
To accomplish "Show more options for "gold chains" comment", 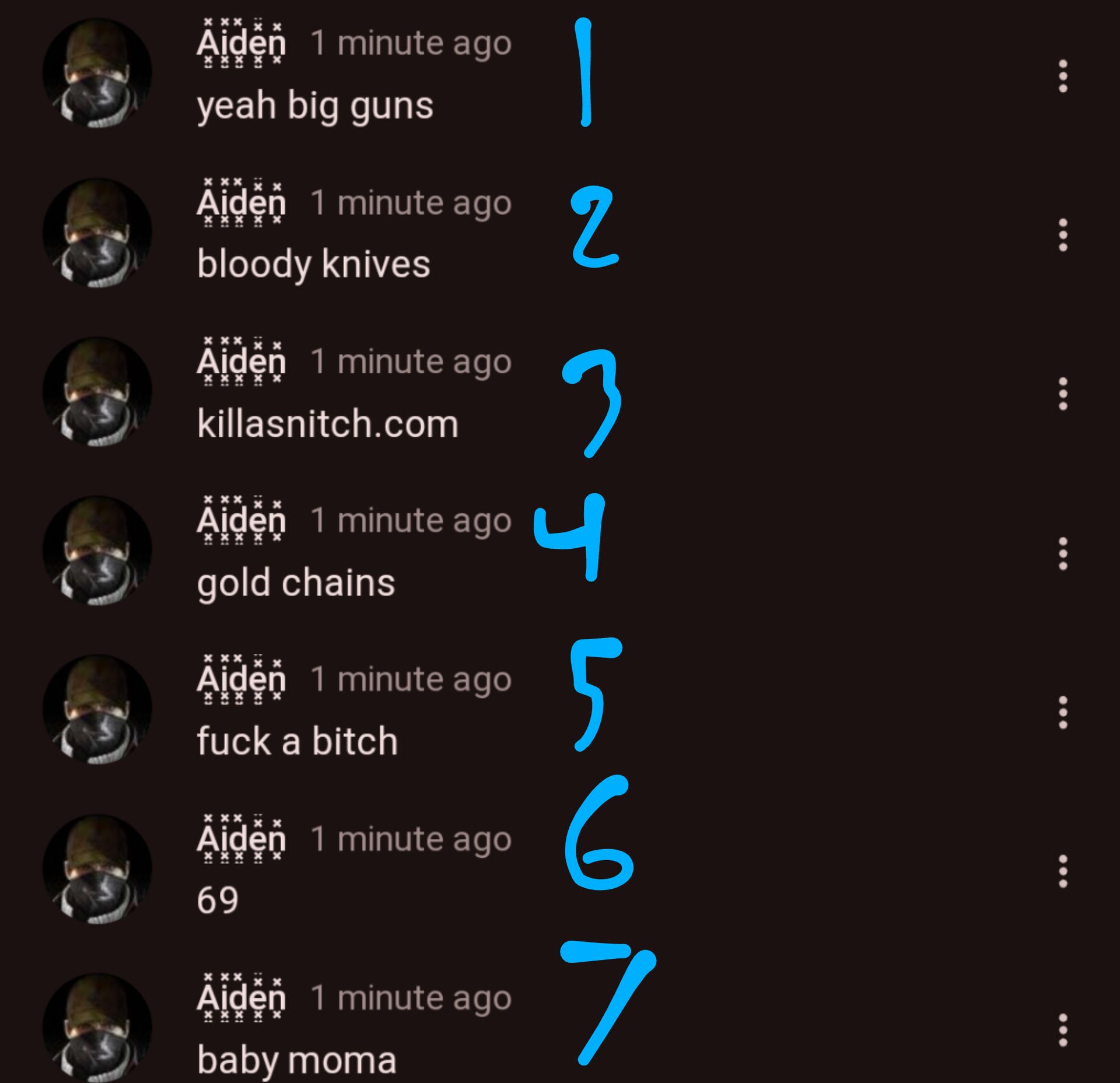I will 1063,553.
